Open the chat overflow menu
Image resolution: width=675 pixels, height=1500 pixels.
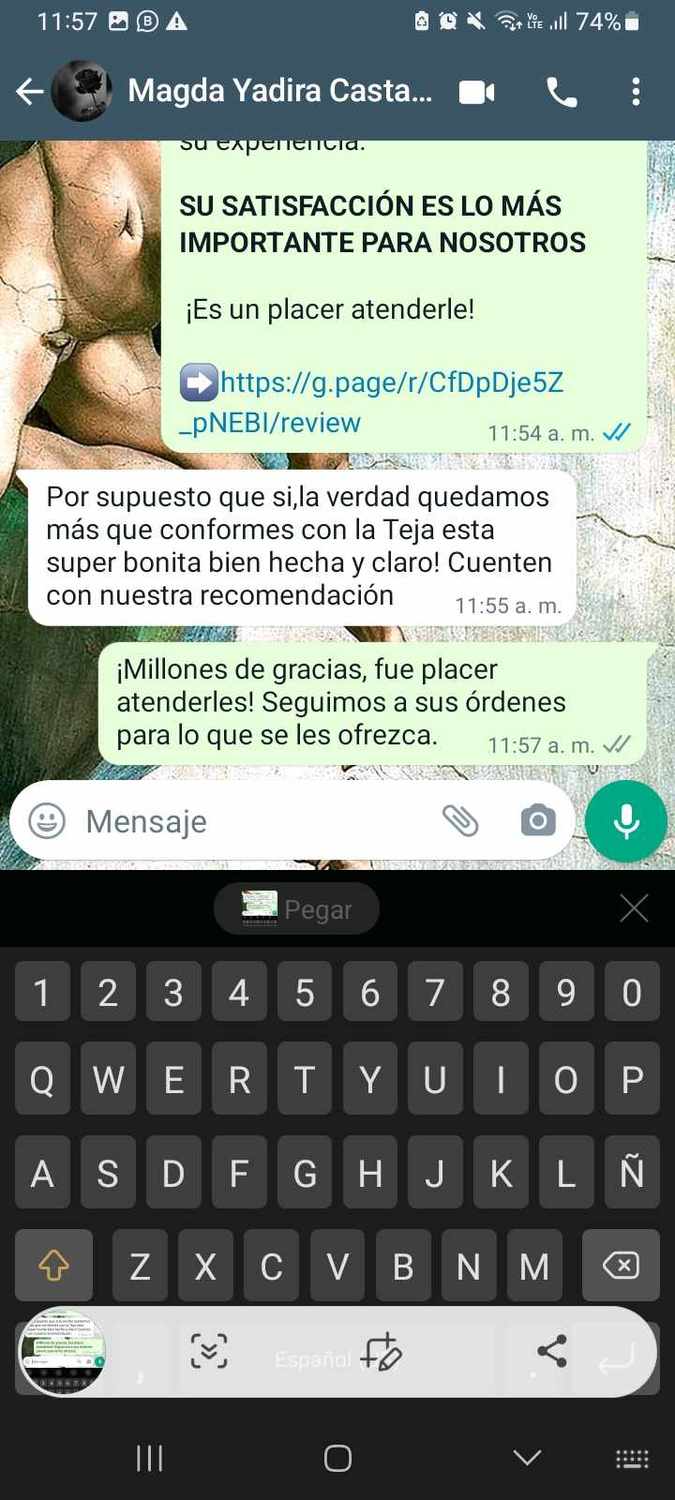click(x=635, y=92)
